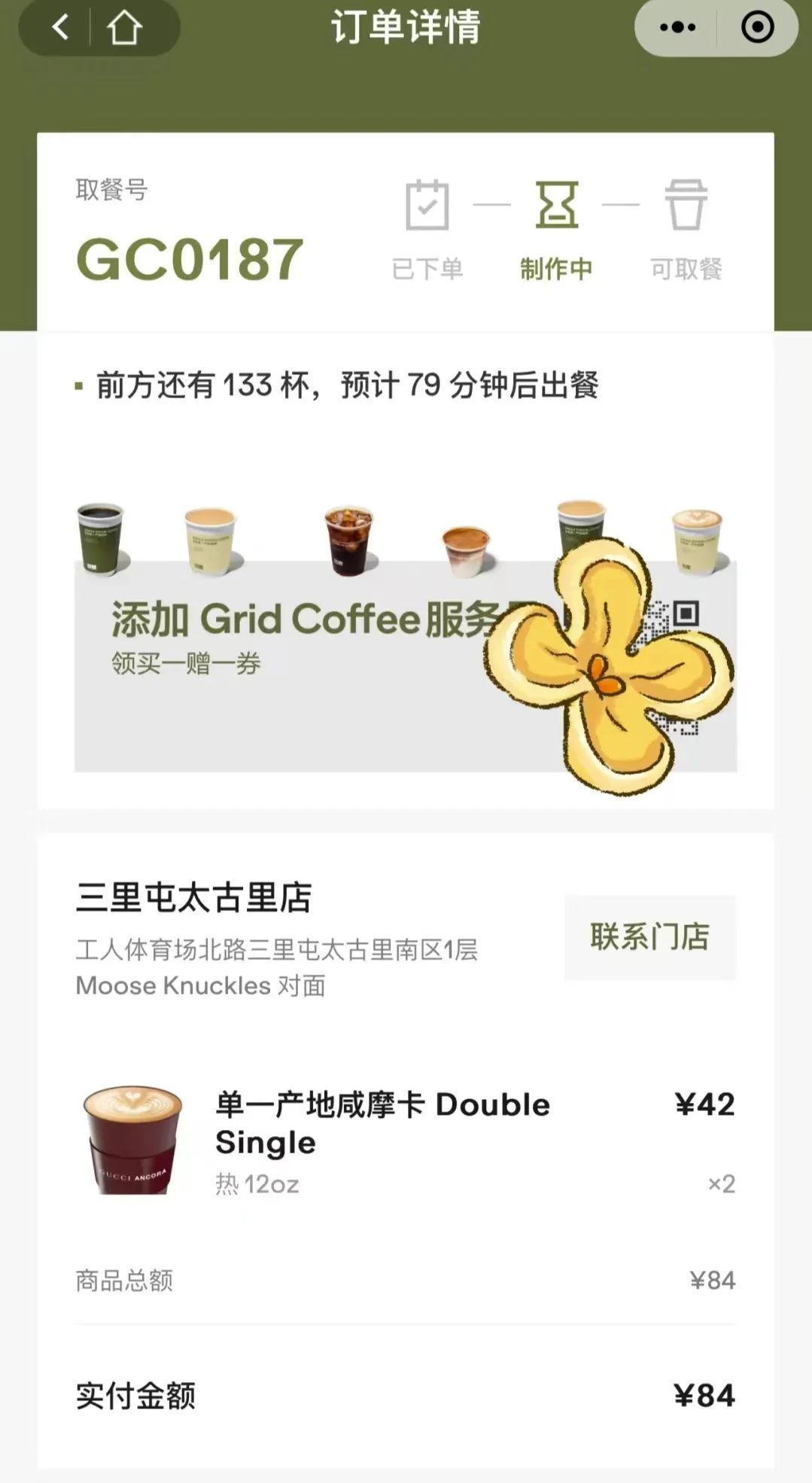
Task: Return to the mini program home
Action: (124, 28)
